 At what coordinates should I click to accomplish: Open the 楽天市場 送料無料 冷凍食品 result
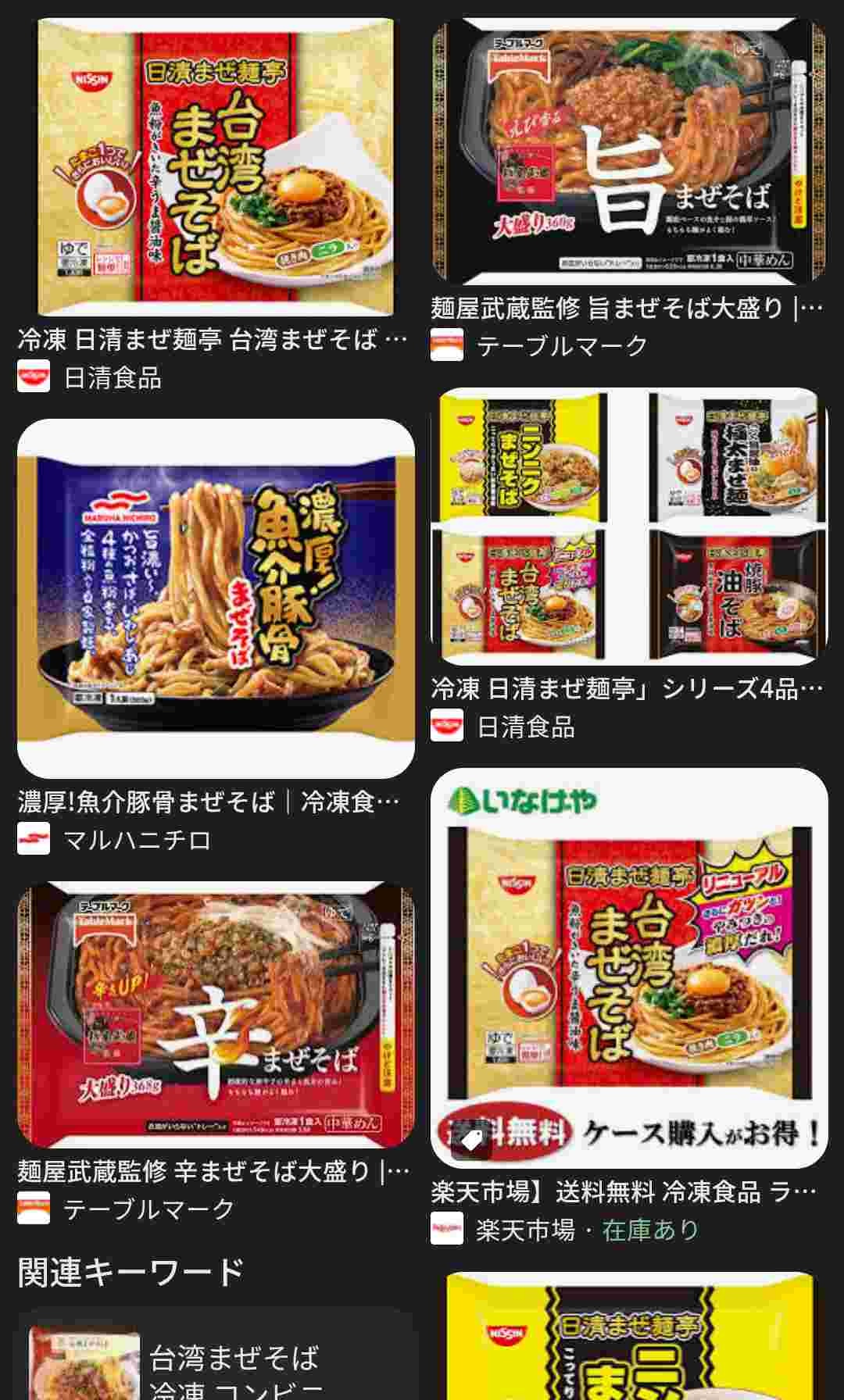tap(629, 967)
